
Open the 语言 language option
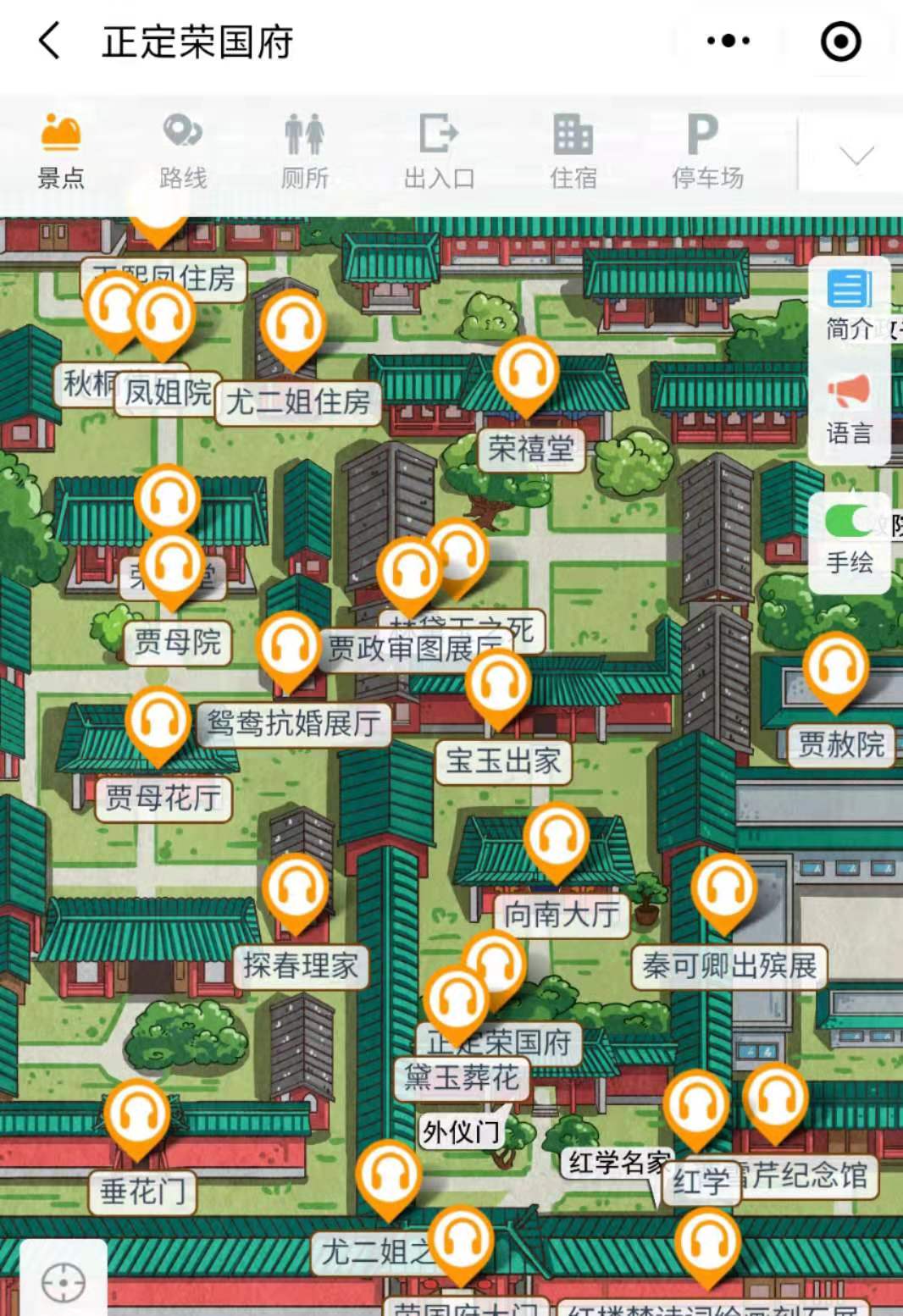(x=849, y=409)
